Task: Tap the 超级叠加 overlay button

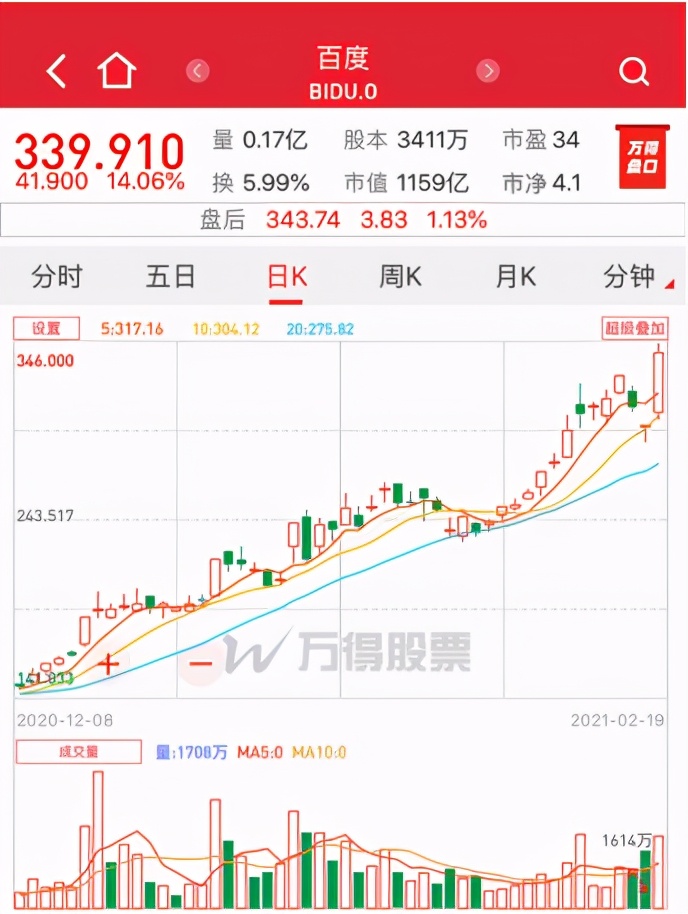Action: pyautogui.click(x=633, y=328)
